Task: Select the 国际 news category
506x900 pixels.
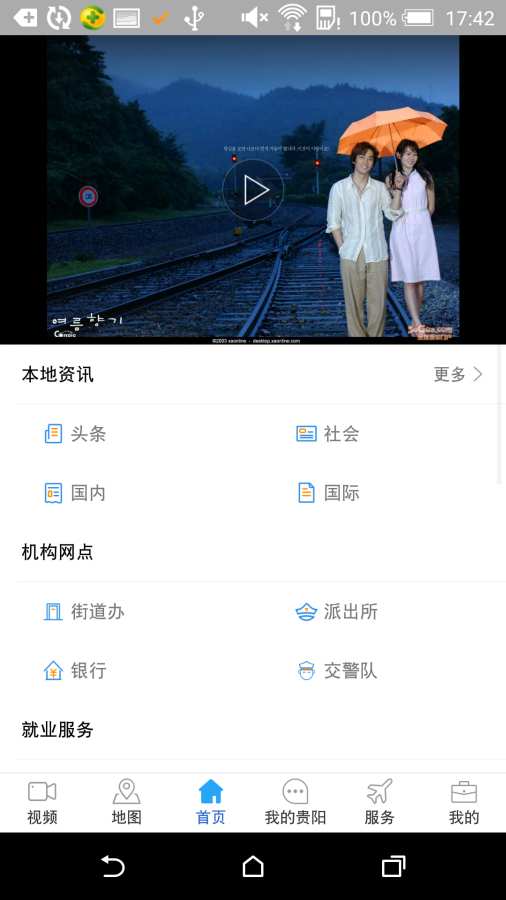Action: tap(328, 493)
